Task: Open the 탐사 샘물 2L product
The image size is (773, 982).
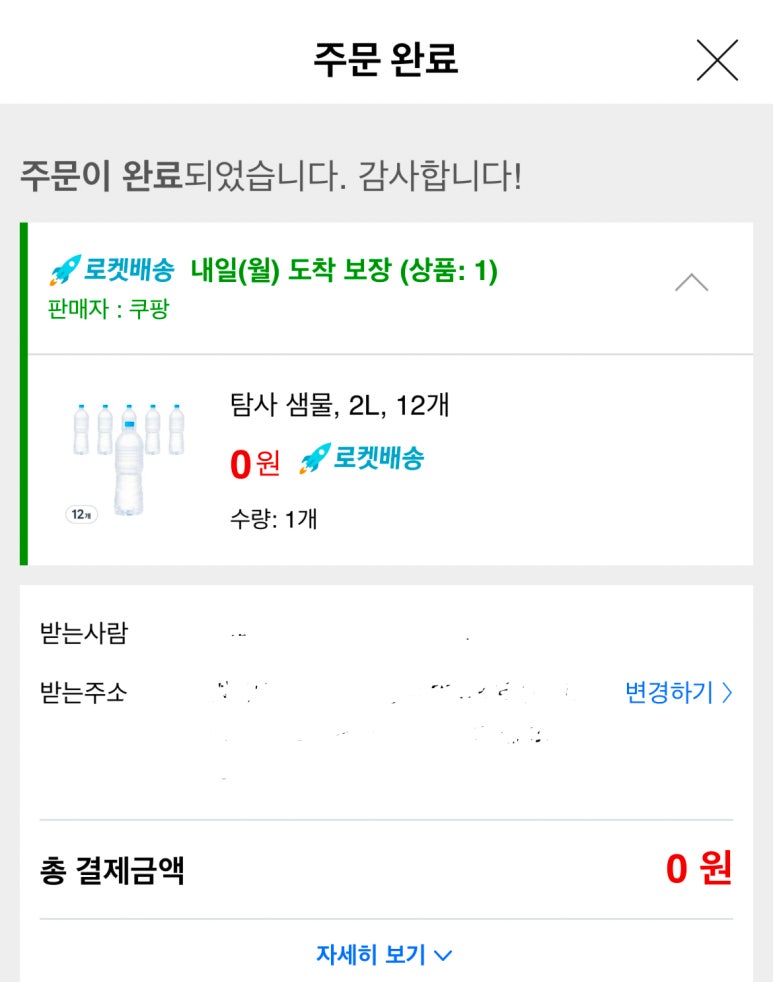Action: [x=340, y=406]
